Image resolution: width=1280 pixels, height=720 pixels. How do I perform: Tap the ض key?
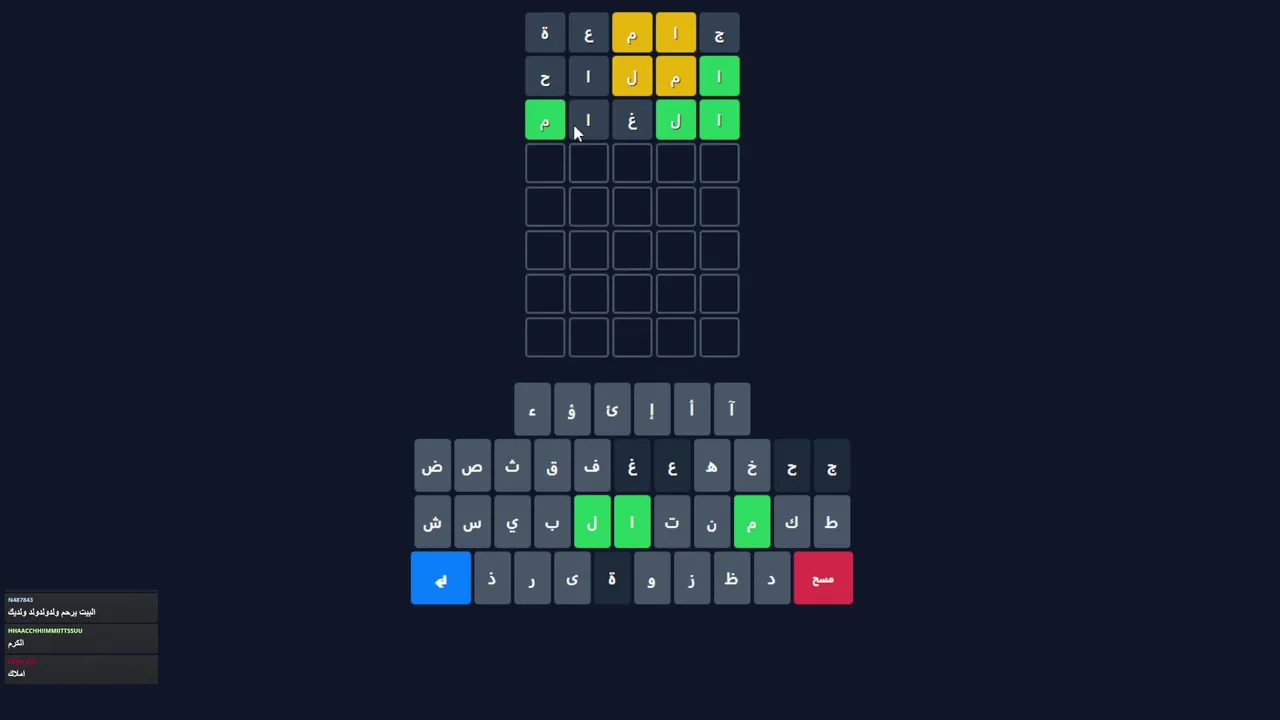pos(432,467)
